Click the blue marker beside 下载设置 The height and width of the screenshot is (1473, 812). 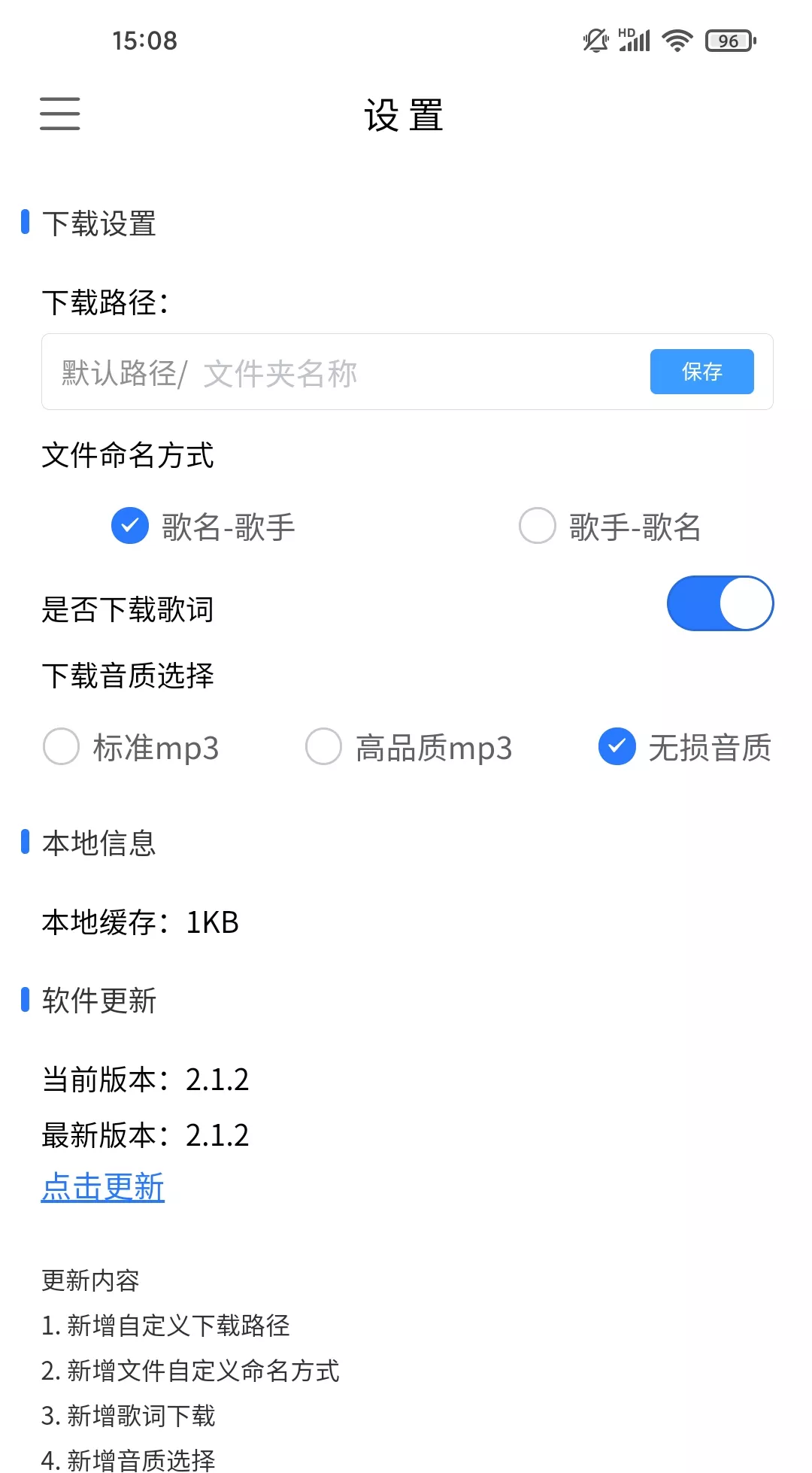coord(25,222)
